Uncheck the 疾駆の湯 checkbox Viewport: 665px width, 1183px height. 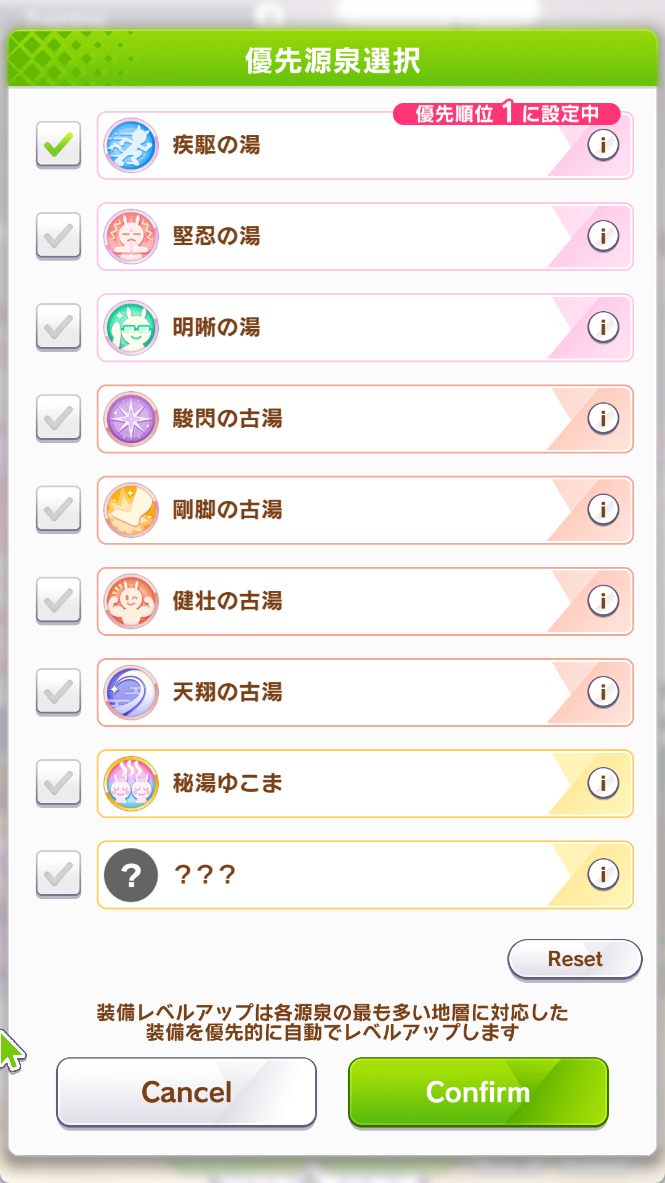coord(58,145)
